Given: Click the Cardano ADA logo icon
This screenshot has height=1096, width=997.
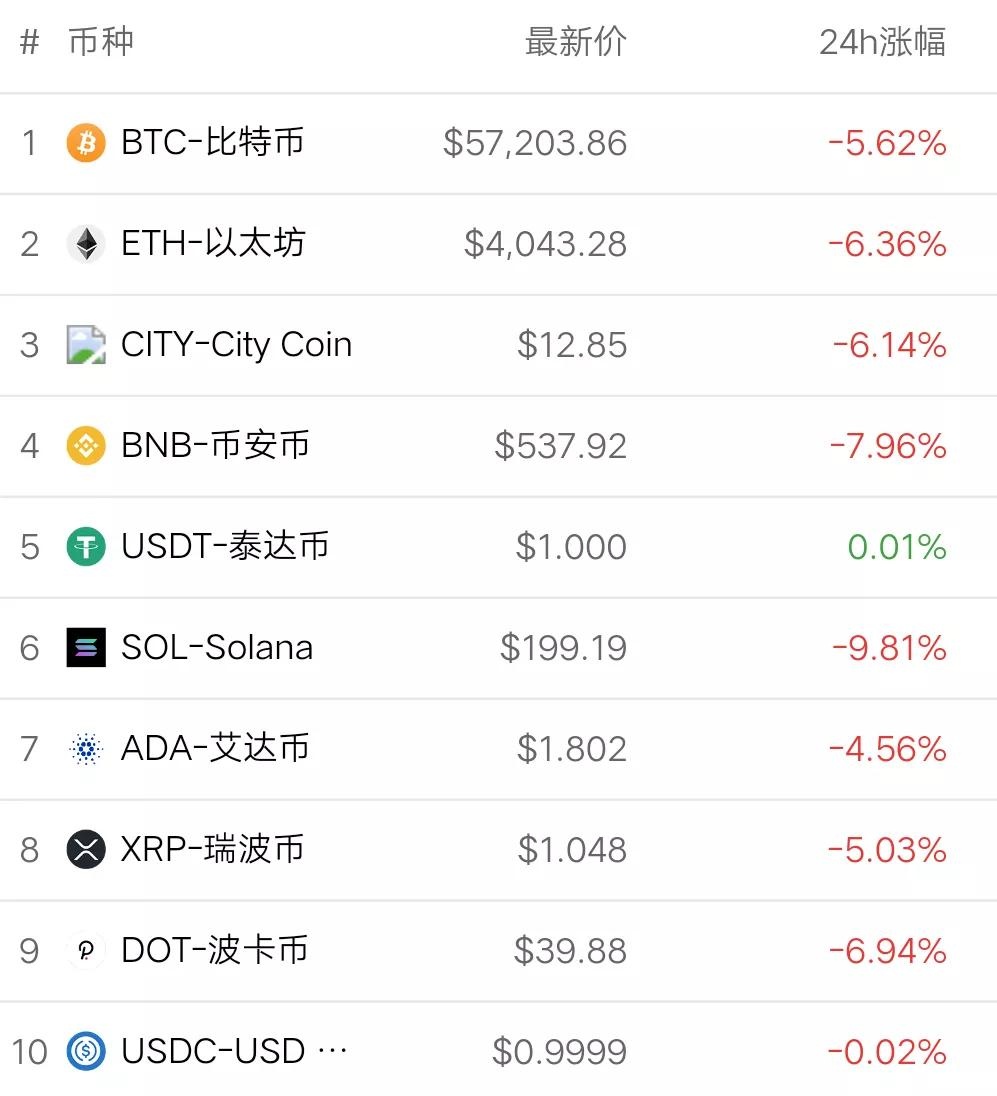Looking at the screenshot, I should tap(85, 748).
